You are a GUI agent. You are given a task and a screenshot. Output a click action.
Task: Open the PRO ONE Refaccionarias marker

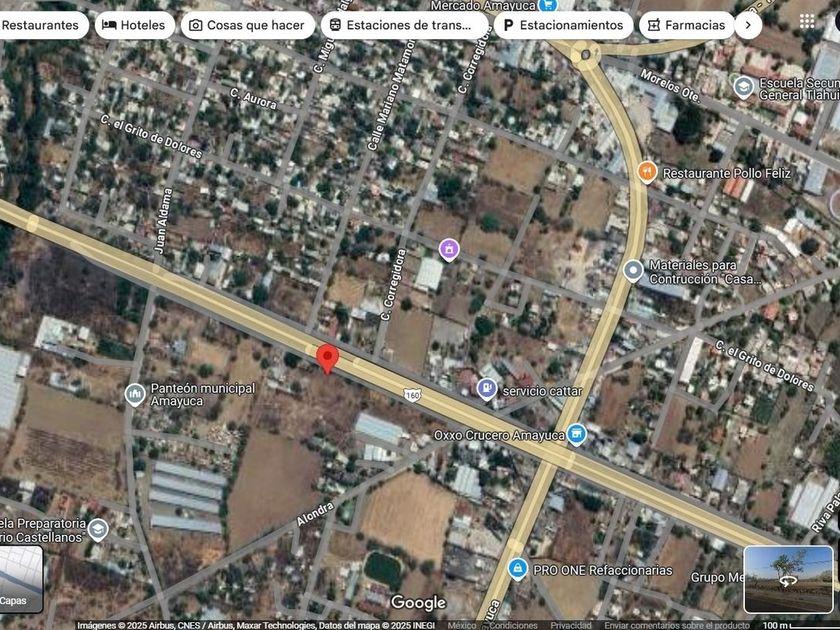[x=518, y=569]
